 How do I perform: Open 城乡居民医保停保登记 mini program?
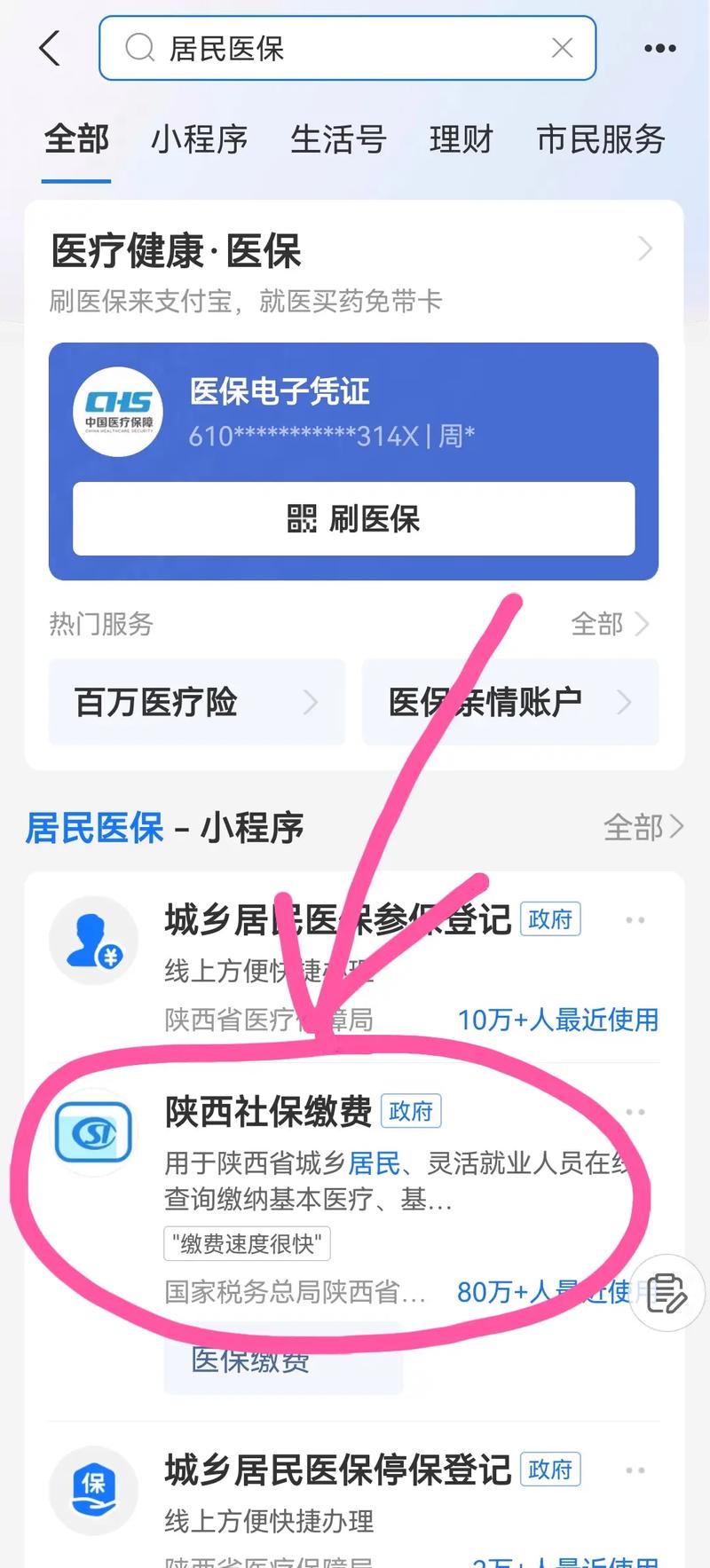point(337,1470)
